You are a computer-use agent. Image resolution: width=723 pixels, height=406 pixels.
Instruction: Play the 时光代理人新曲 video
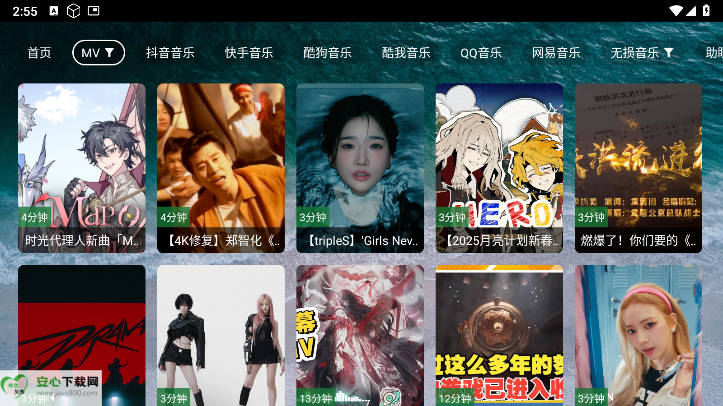tap(81, 165)
